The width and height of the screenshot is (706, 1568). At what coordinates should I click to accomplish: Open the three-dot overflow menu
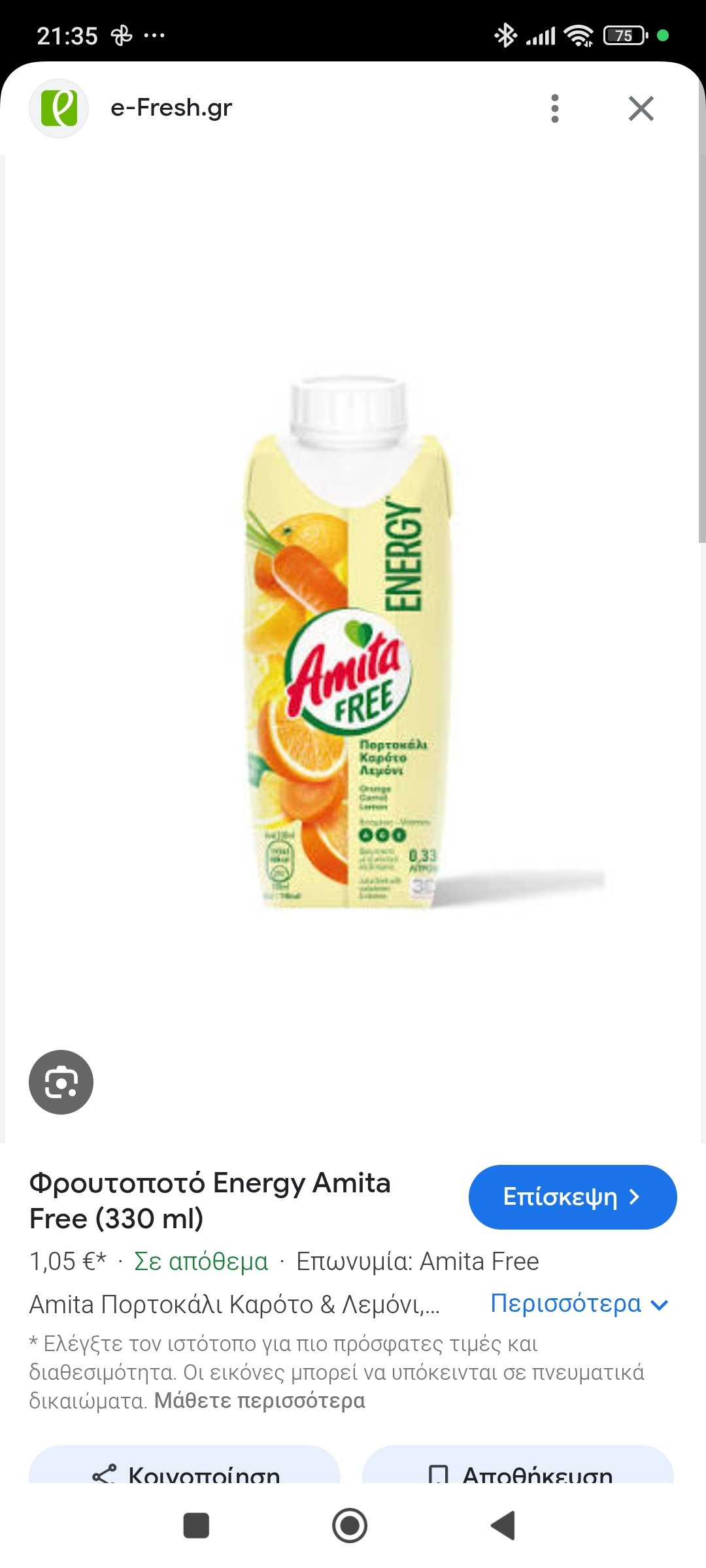(555, 108)
